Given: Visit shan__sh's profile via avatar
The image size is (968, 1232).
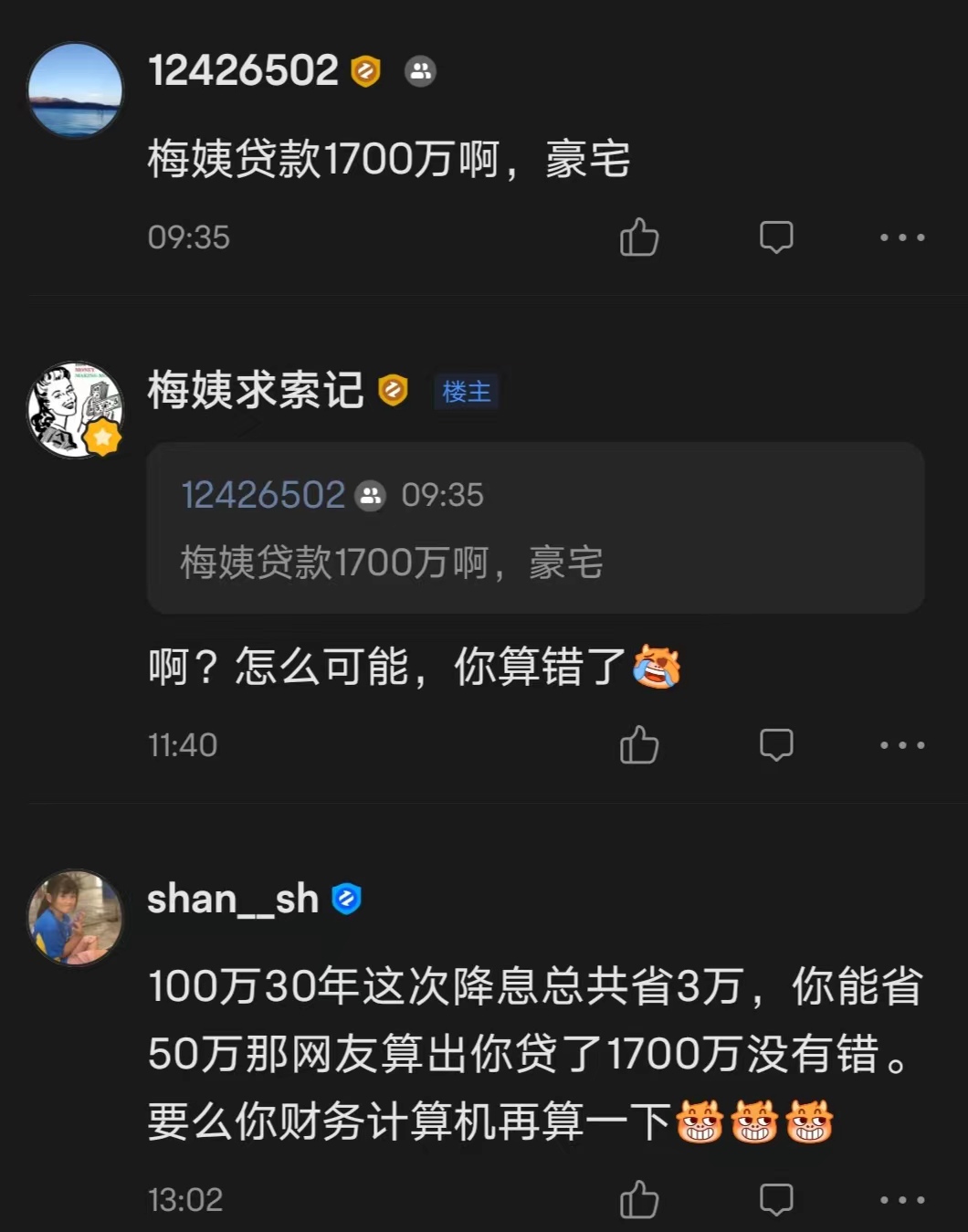Looking at the screenshot, I should [76, 917].
